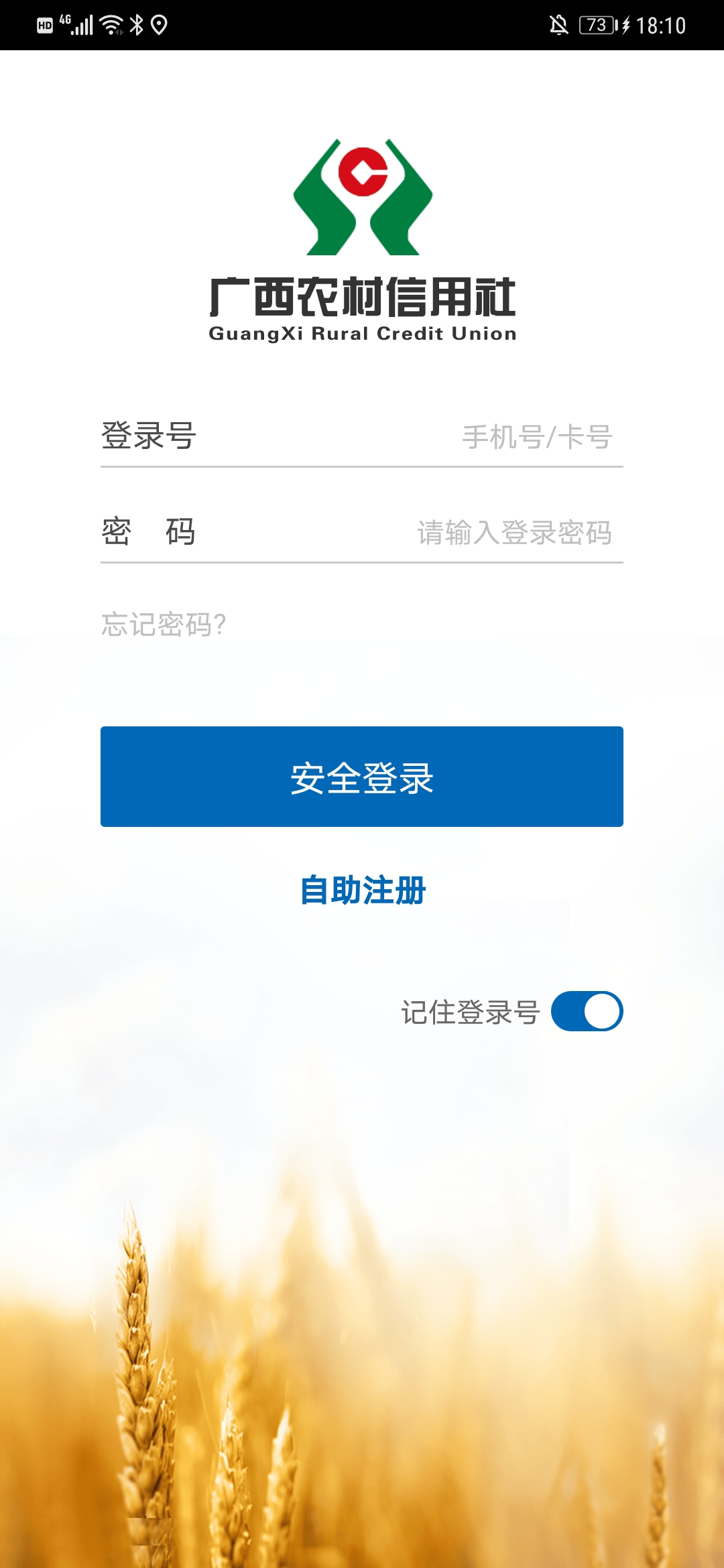Tap the 安全登录 button
Viewport: 724px width, 1568px height.
point(362,777)
